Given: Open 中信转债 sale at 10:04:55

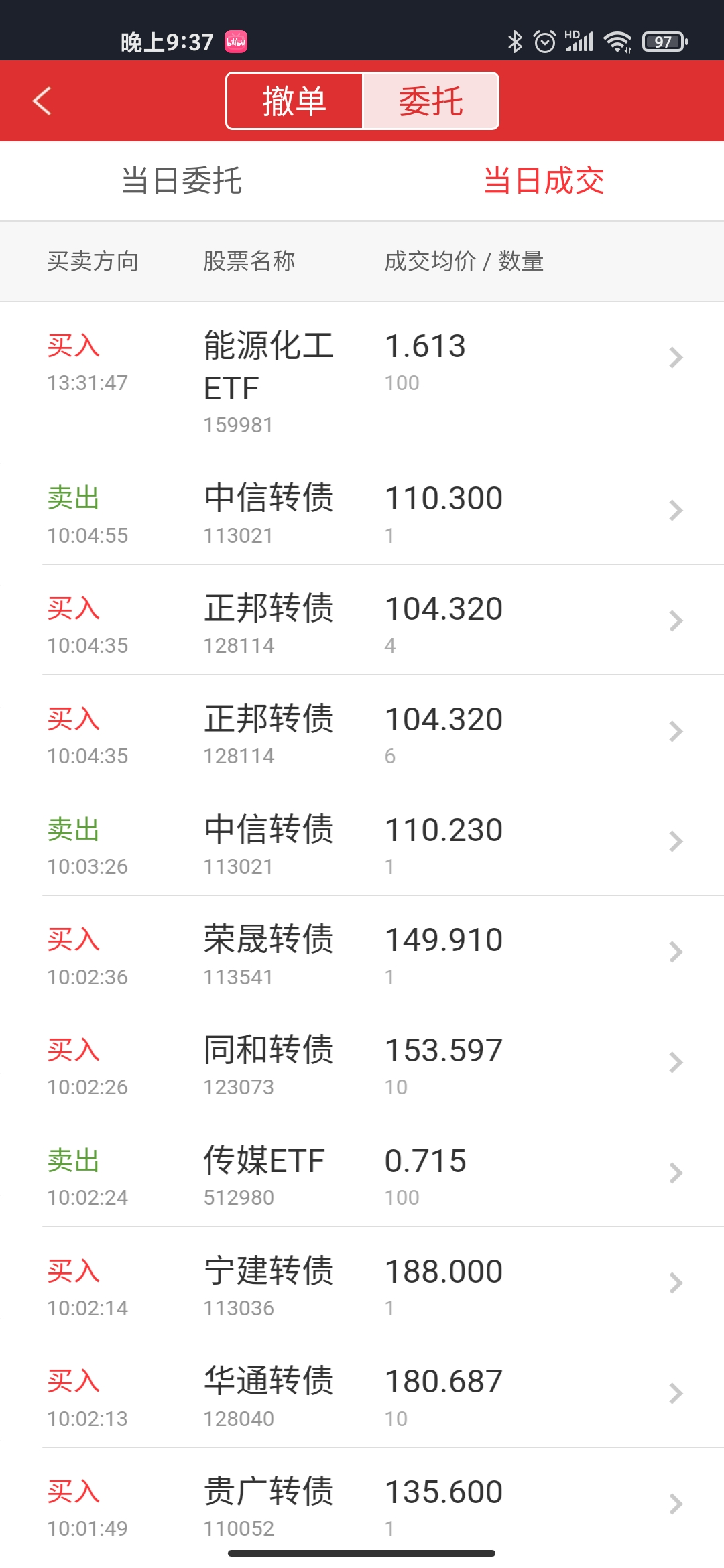Looking at the screenshot, I should pyautogui.click(x=362, y=510).
